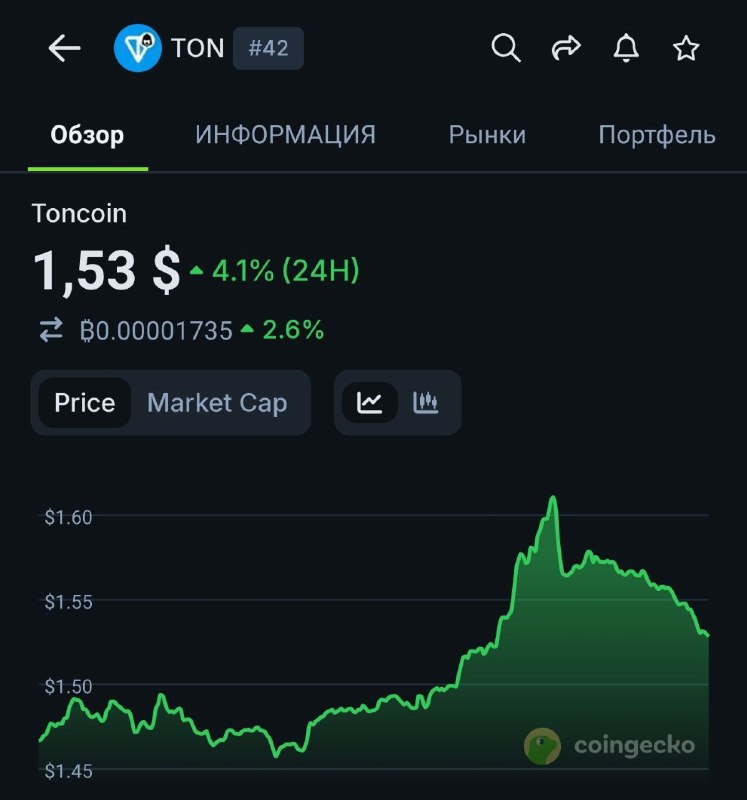Open the Обзор tab

(x=87, y=134)
